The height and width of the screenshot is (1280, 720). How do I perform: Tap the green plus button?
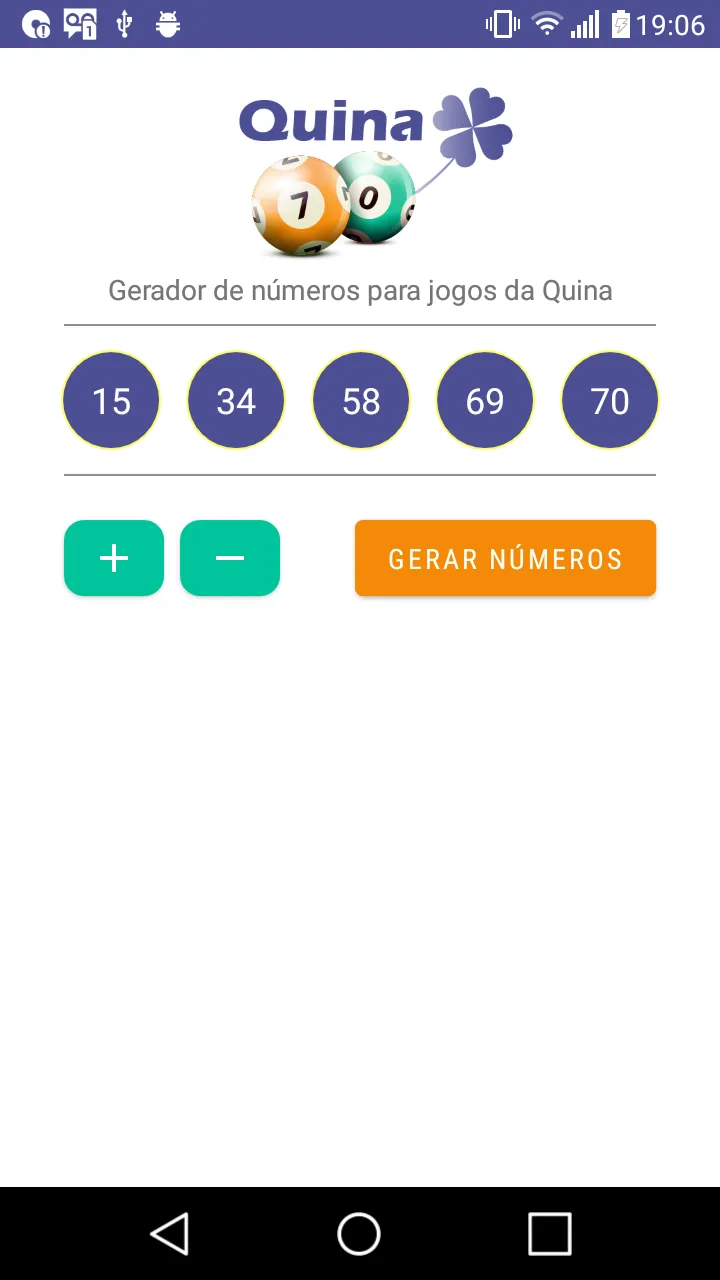[x=114, y=558]
